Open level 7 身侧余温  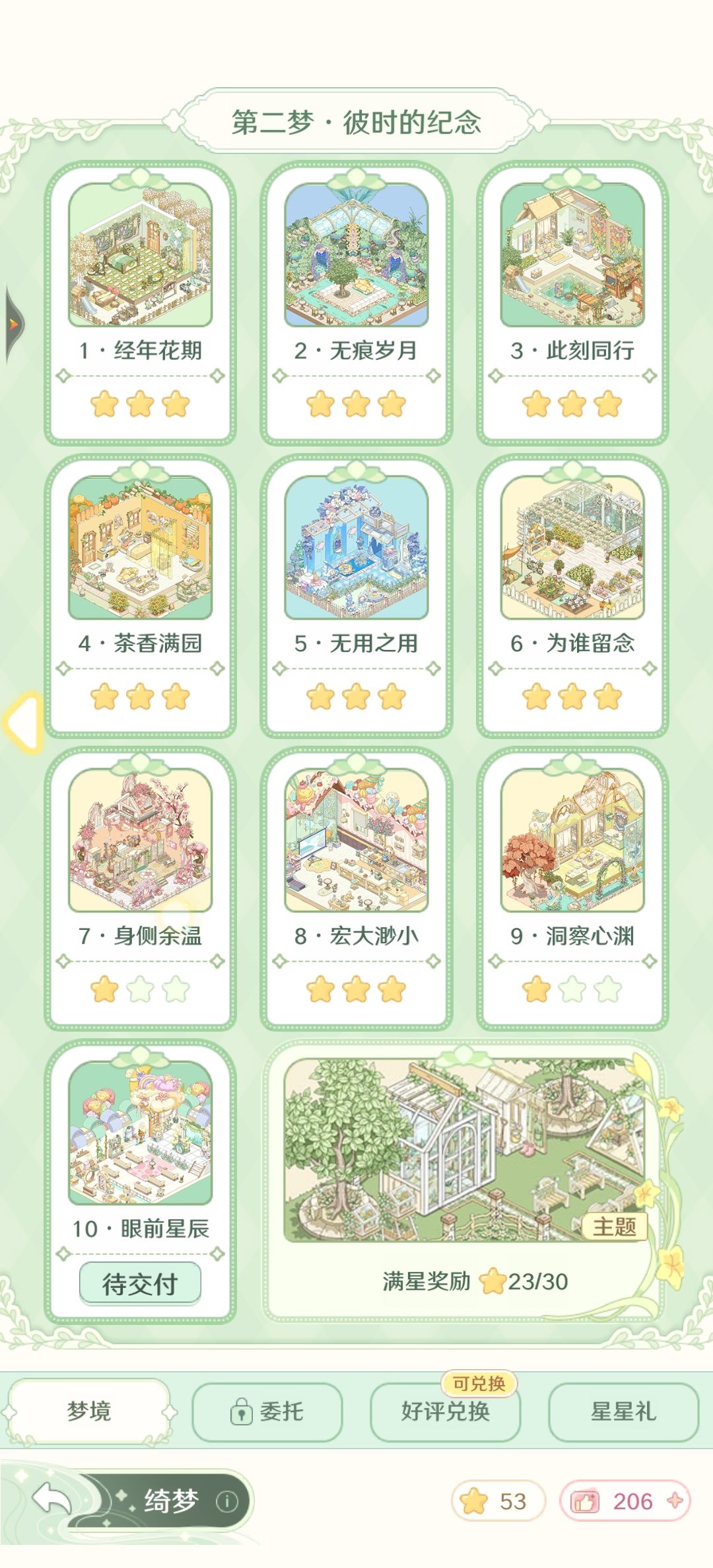click(140, 889)
